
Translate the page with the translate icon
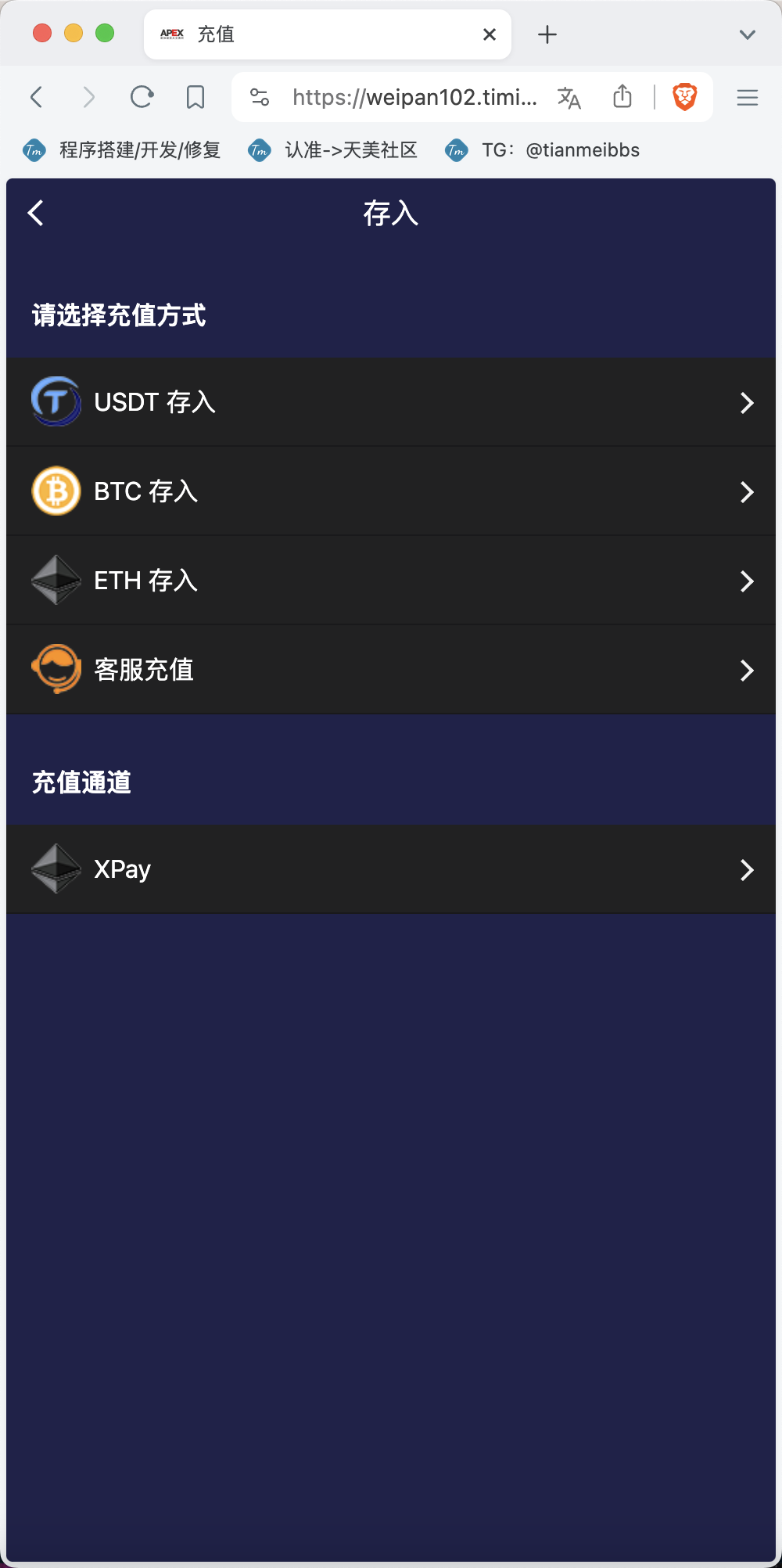tap(569, 98)
